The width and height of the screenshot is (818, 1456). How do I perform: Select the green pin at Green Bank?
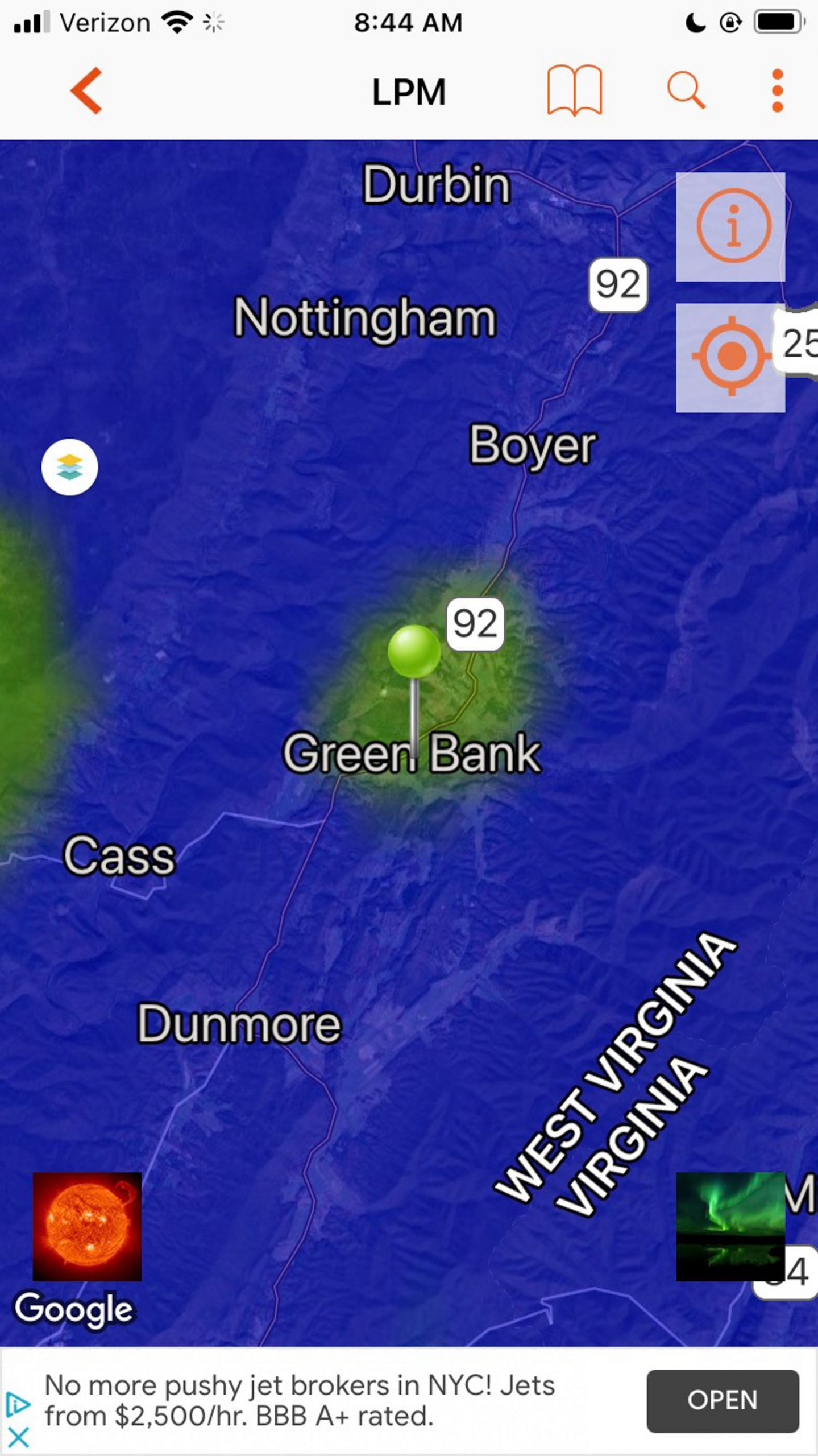(x=414, y=651)
